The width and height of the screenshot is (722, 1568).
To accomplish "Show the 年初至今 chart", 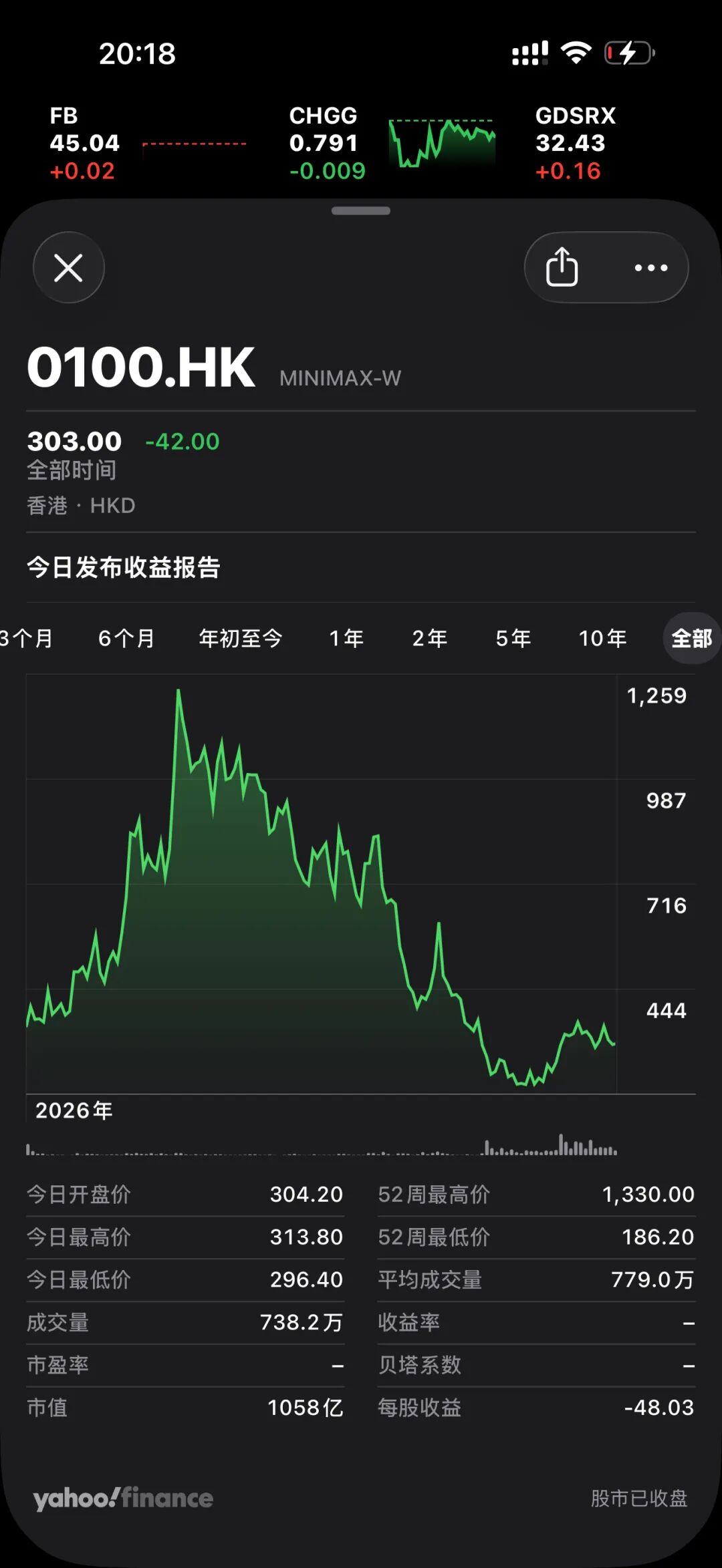I will pyautogui.click(x=241, y=639).
